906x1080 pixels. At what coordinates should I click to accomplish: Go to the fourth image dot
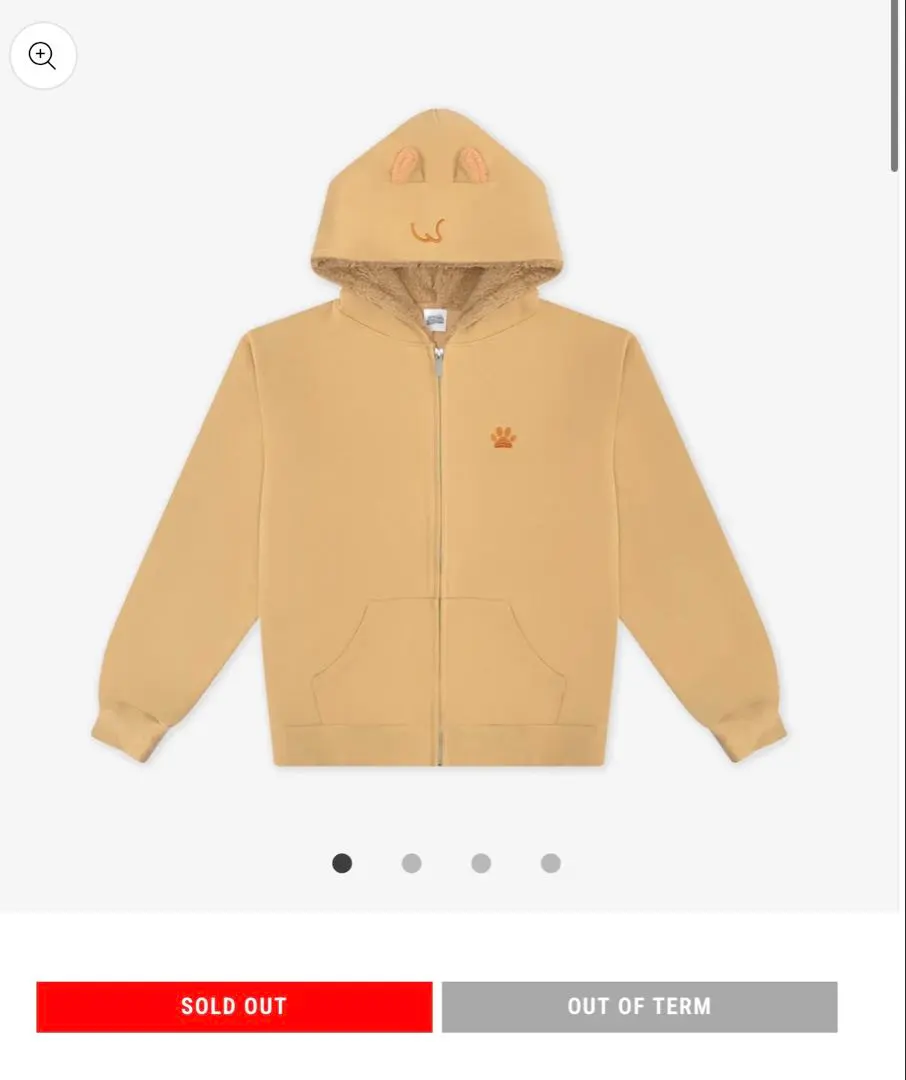tap(551, 863)
